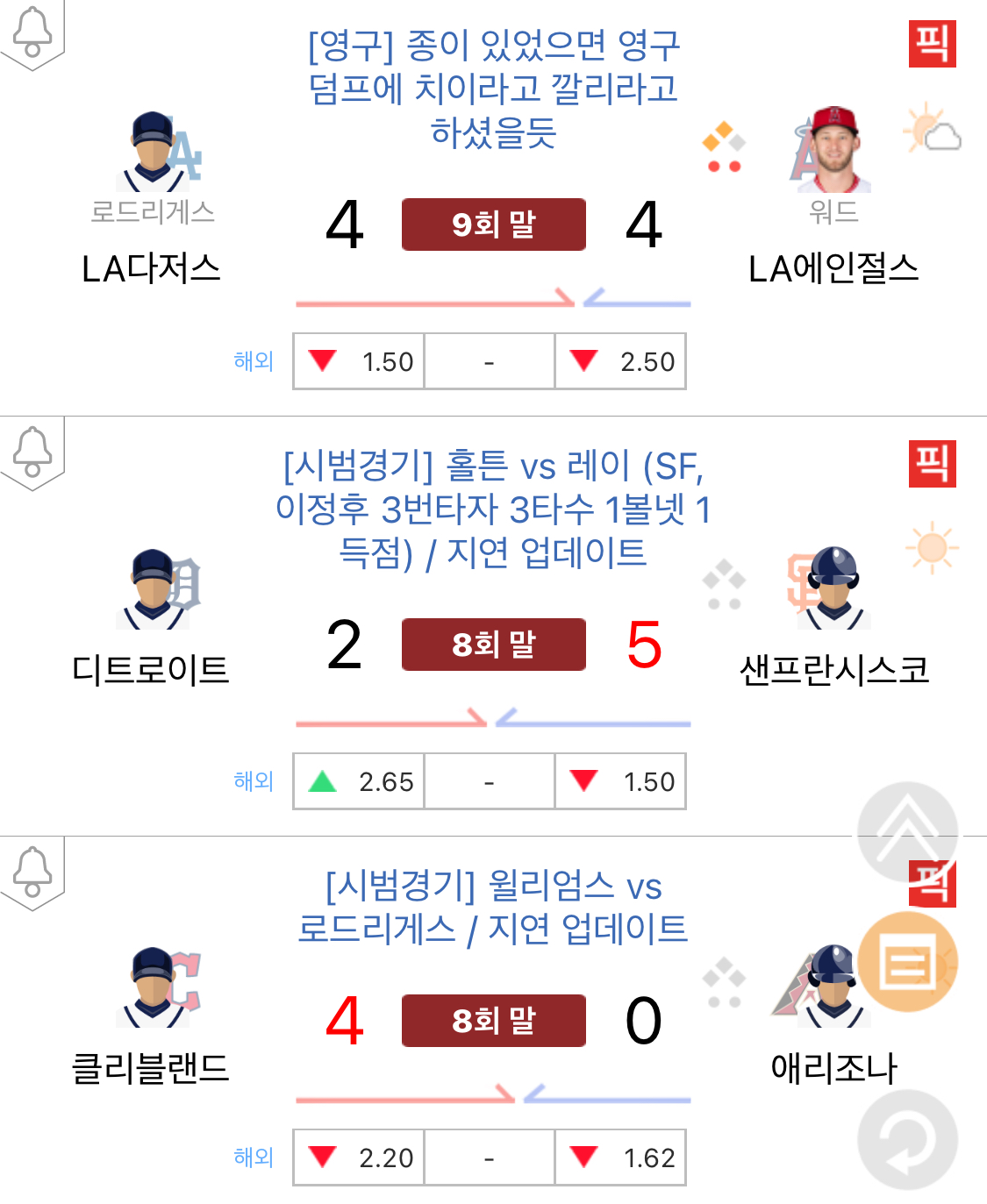Screen dimensions: 987x1204
Task: Select 클리블랜드 odds 2.20
Action: click(360, 1158)
